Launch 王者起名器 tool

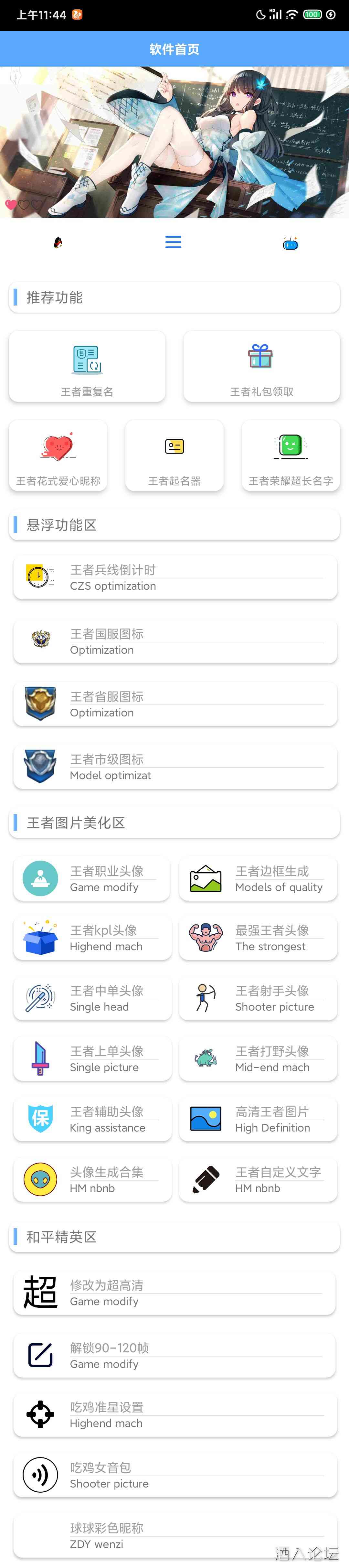174,456
